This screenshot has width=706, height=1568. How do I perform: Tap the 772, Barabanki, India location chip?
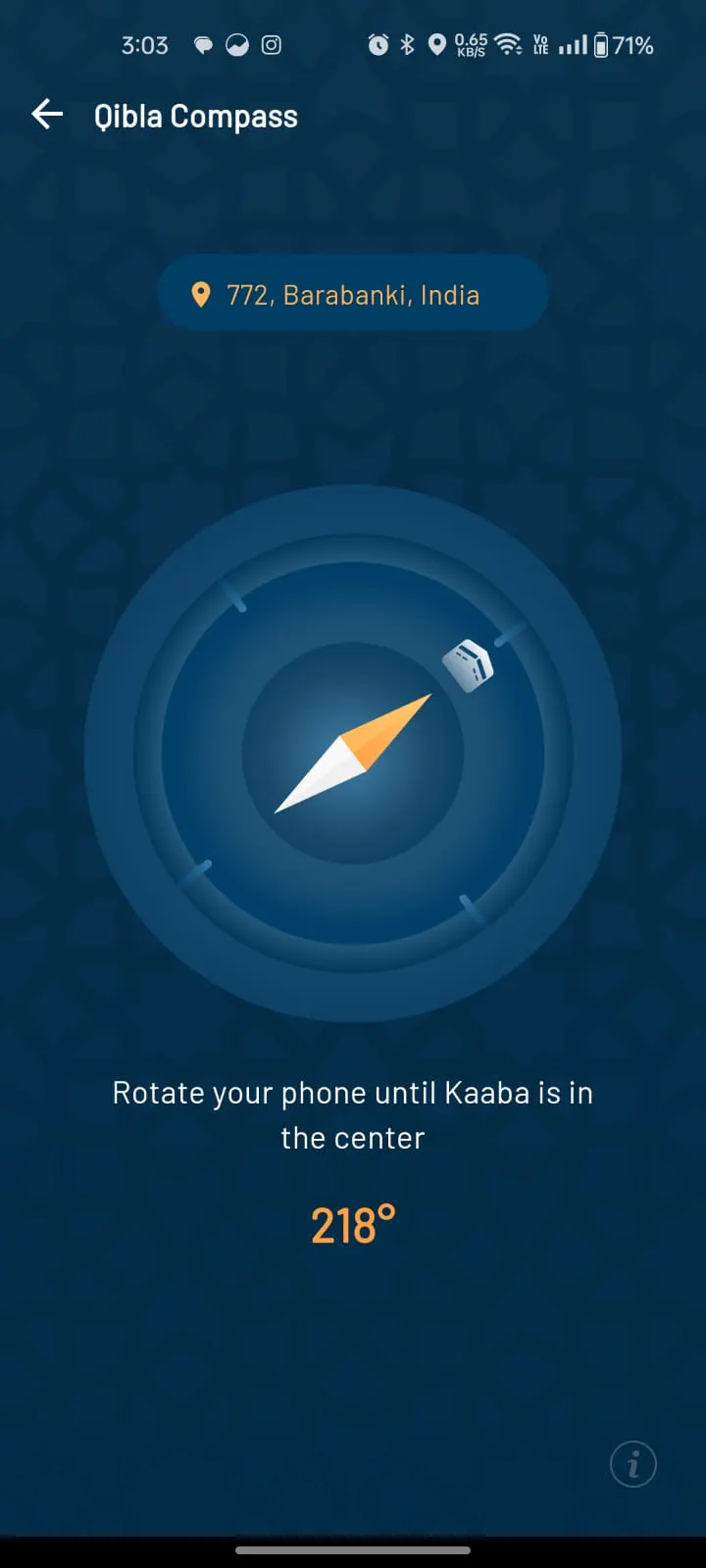(352, 295)
